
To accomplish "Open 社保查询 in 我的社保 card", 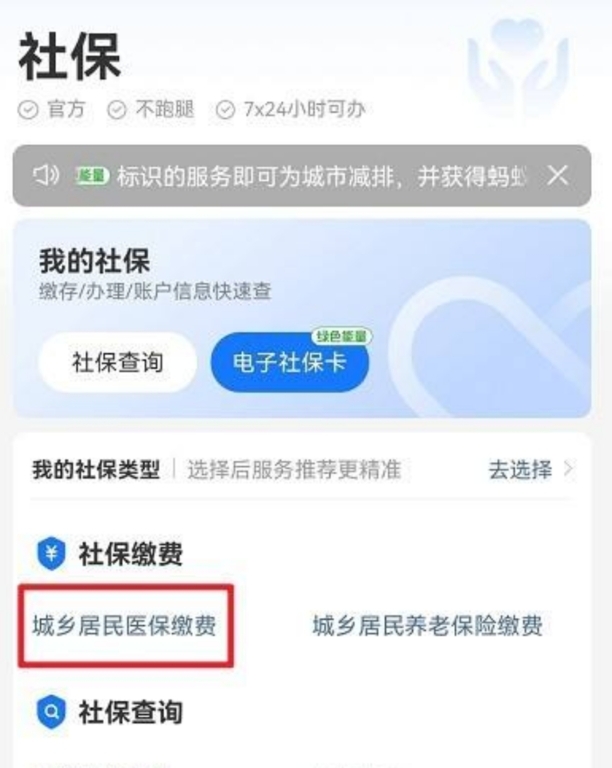I will click(117, 362).
